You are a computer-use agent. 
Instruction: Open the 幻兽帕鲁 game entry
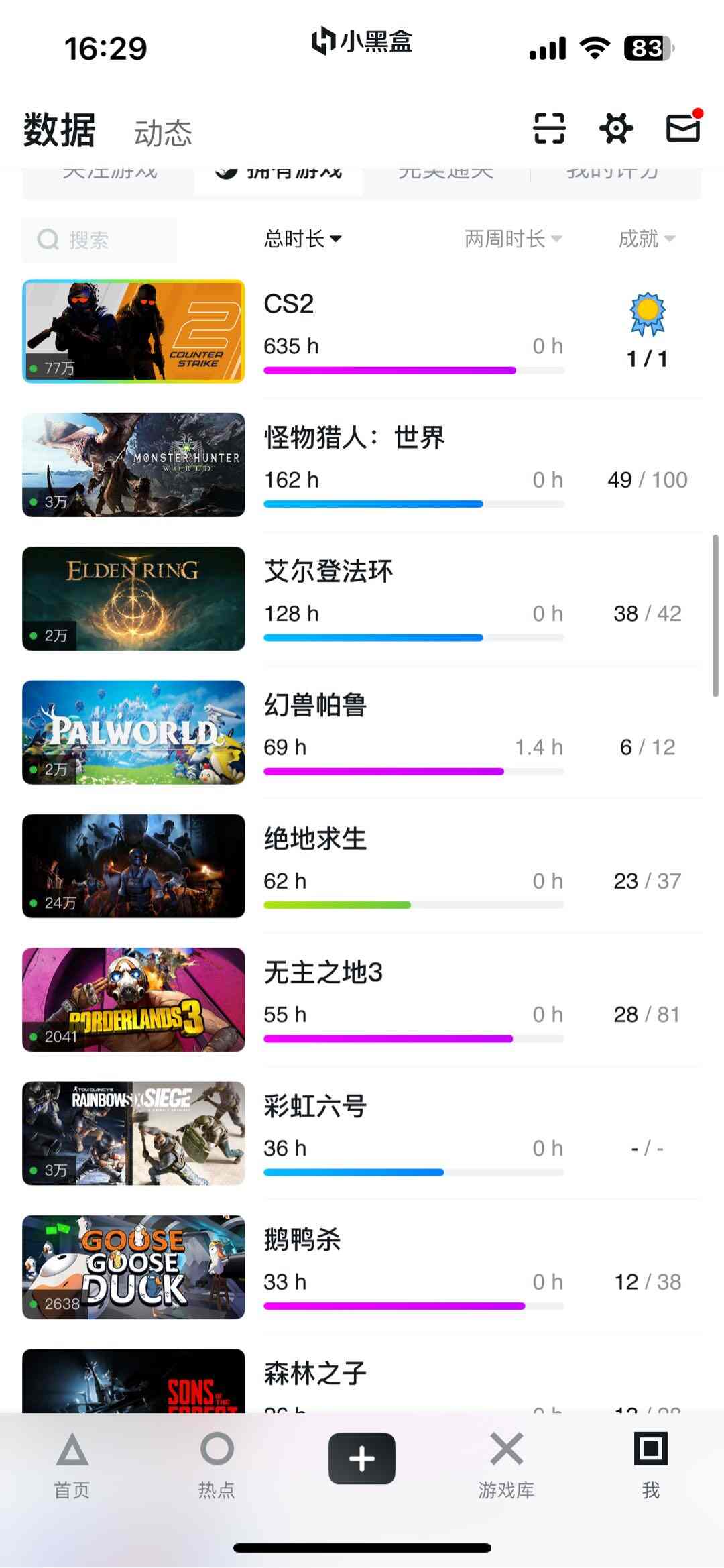tap(362, 732)
